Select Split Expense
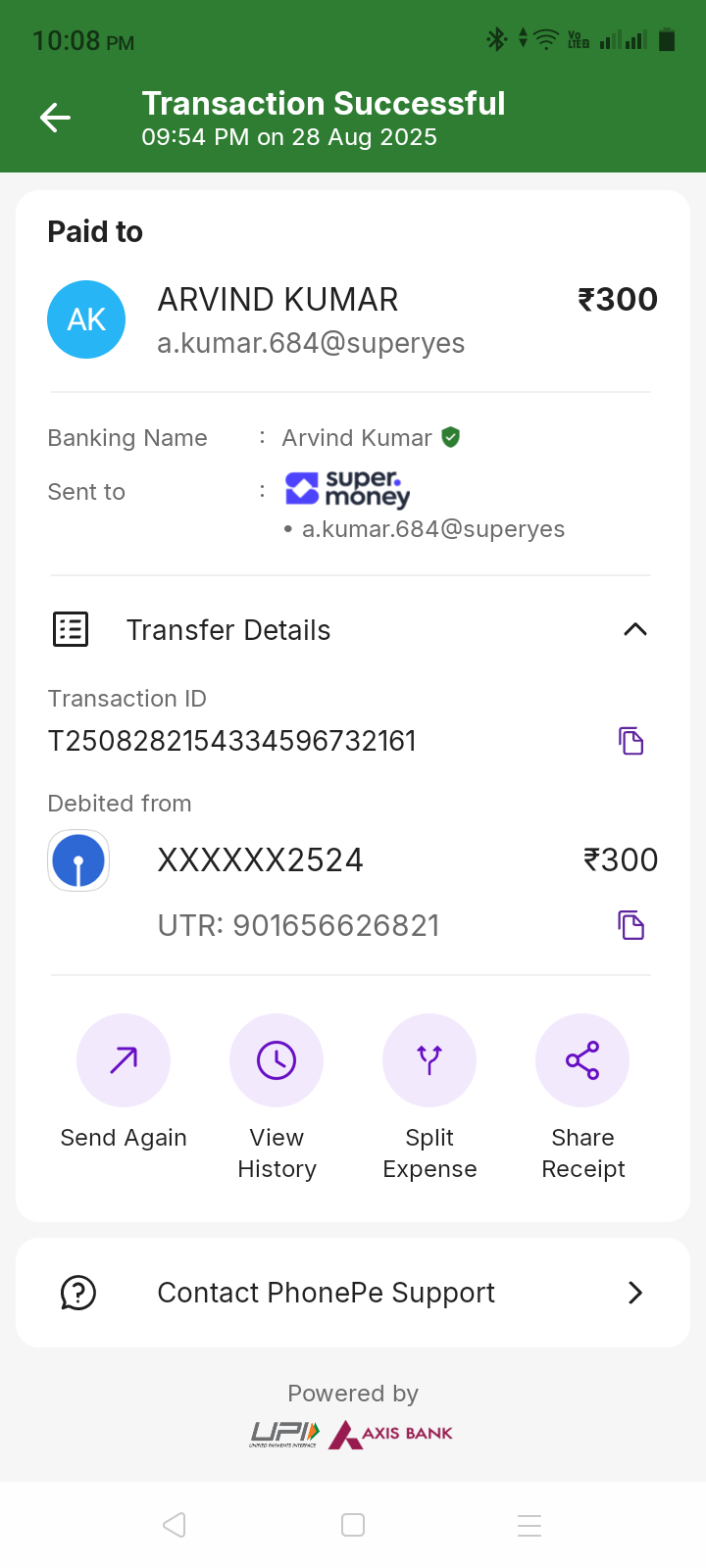706x1568 pixels. coord(429,1060)
